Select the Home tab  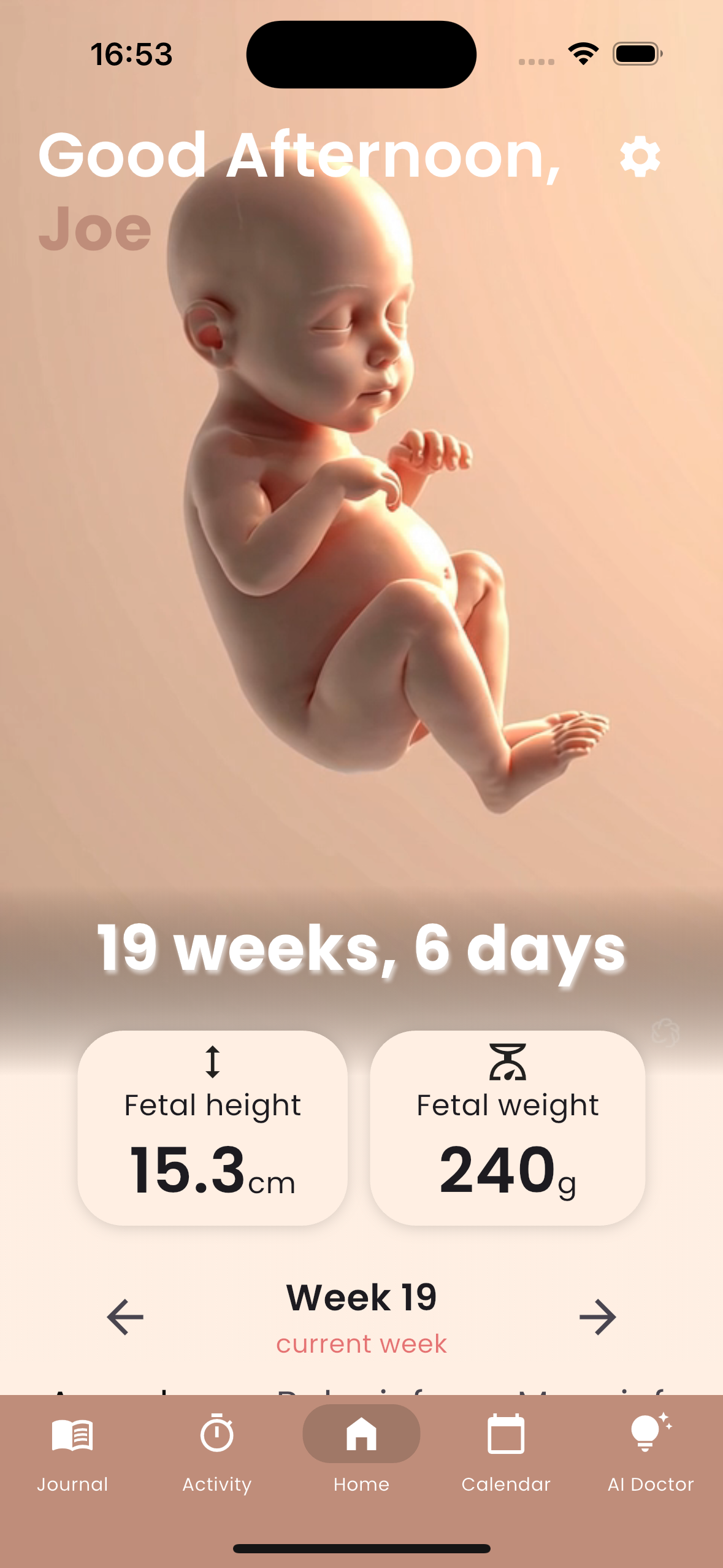pyautogui.click(x=361, y=1453)
